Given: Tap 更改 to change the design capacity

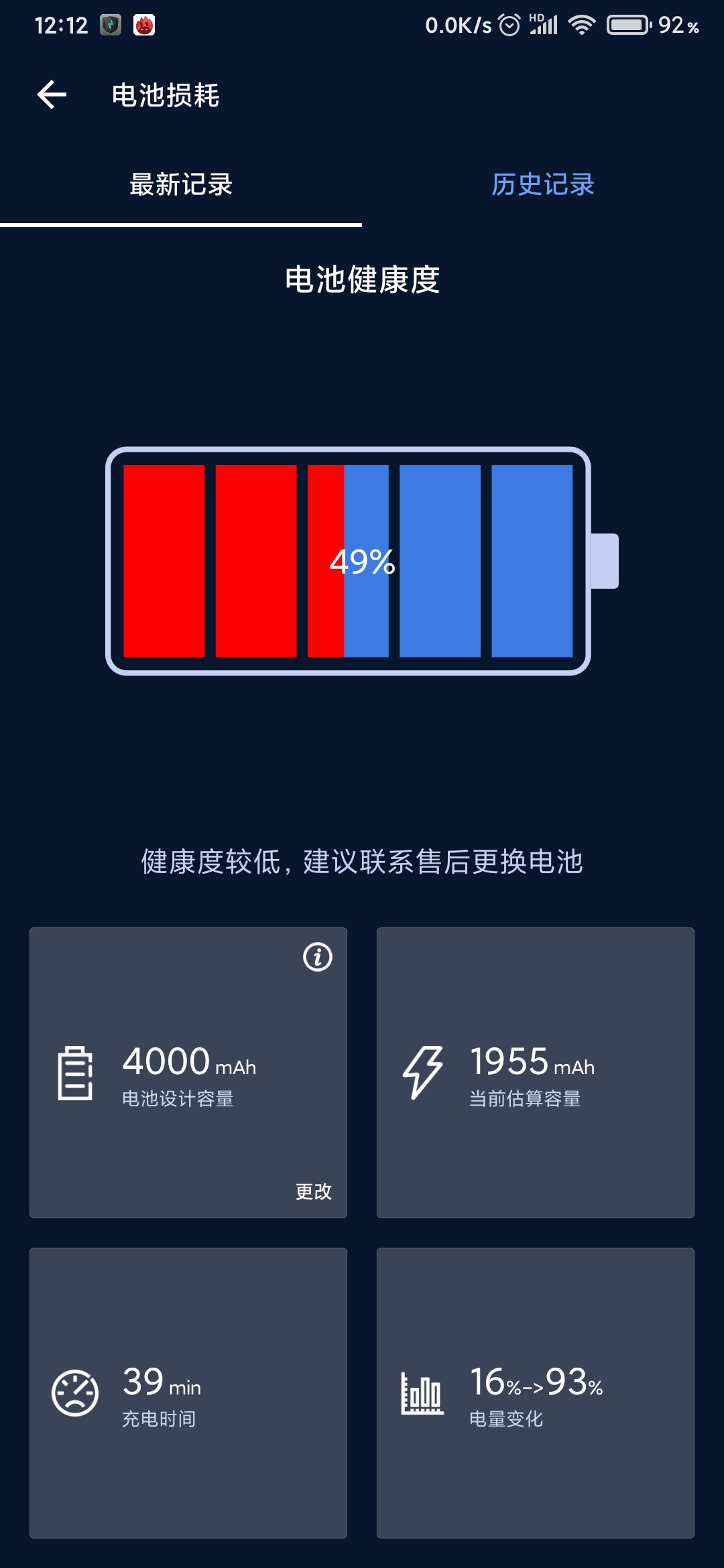Looking at the screenshot, I should click(x=314, y=1191).
